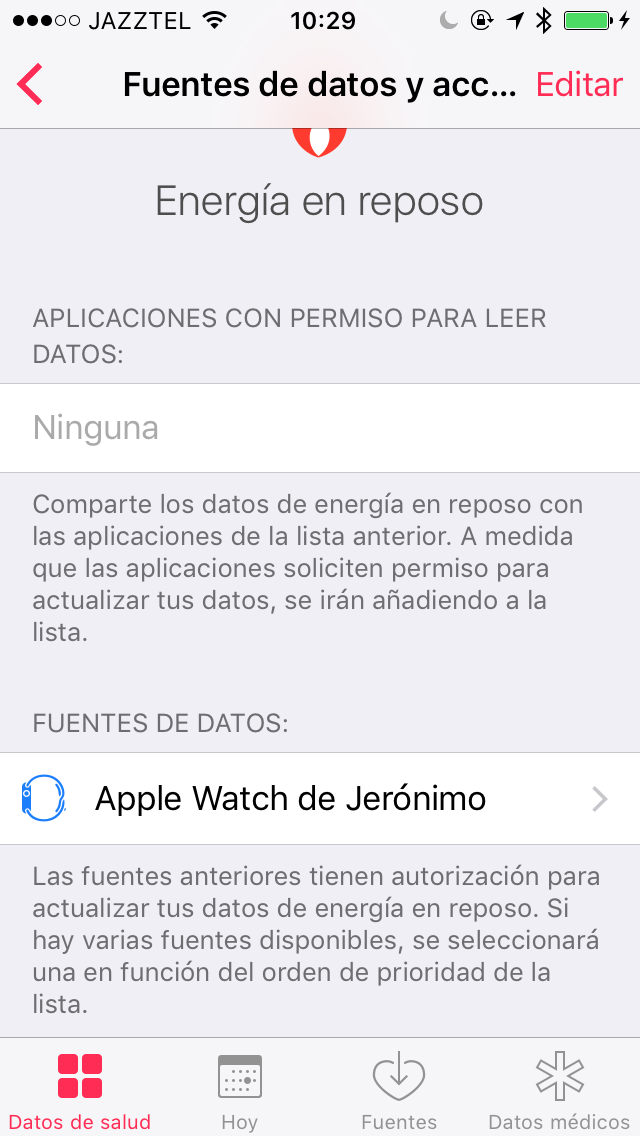The image size is (640, 1136).
Task: Switch to the Hoy tab
Action: click(x=240, y=1087)
